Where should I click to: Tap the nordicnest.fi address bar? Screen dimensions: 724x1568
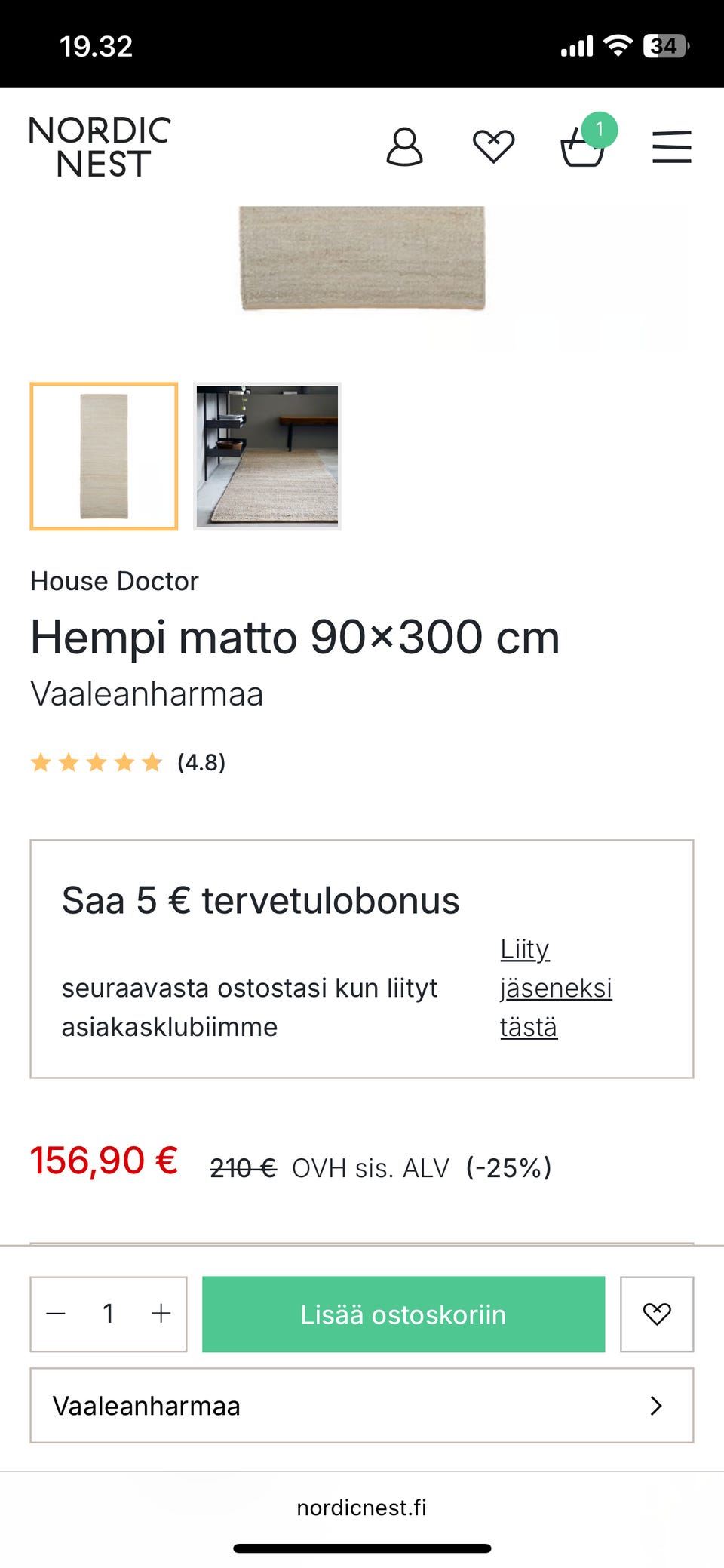coord(362,1508)
